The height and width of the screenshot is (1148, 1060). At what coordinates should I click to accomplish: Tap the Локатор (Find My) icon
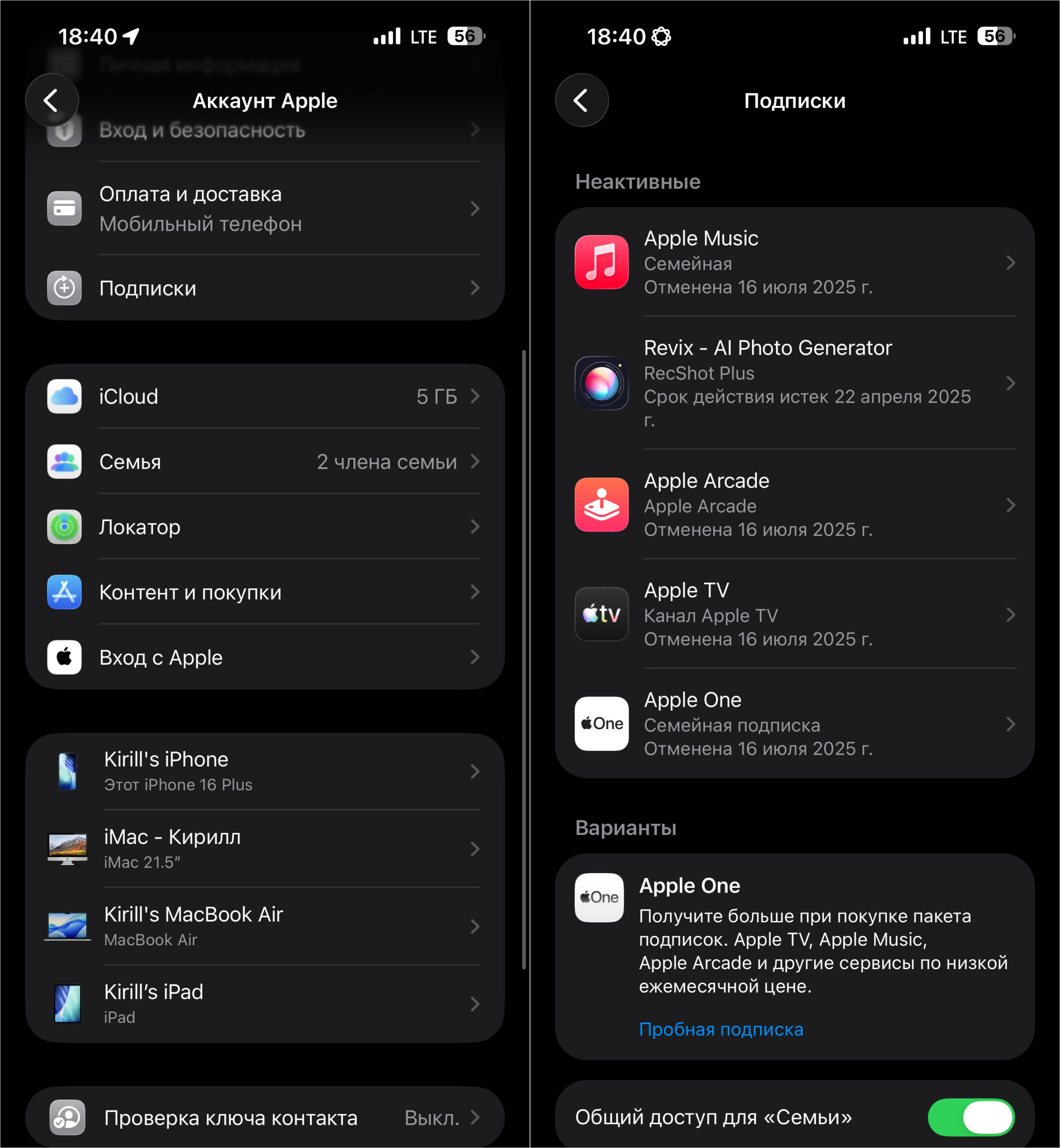point(64,526)
